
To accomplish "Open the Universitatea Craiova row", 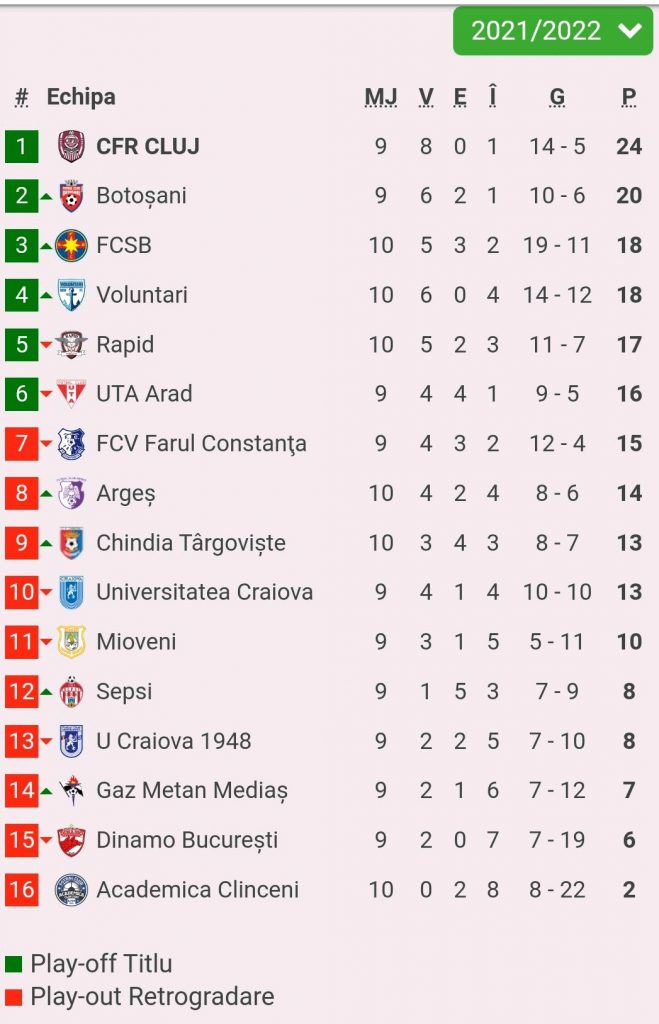I will (204, 592).
